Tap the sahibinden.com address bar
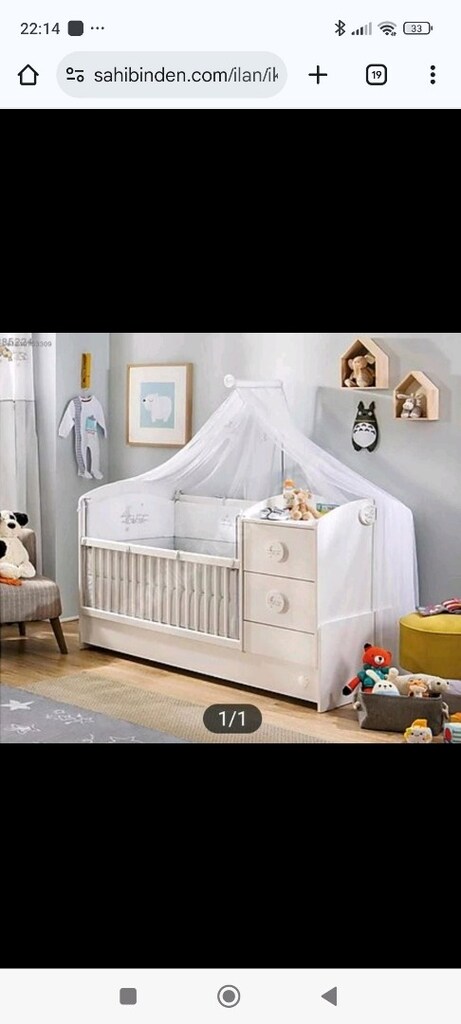This screenshot has width=461, height=1024. coord(172,75)
